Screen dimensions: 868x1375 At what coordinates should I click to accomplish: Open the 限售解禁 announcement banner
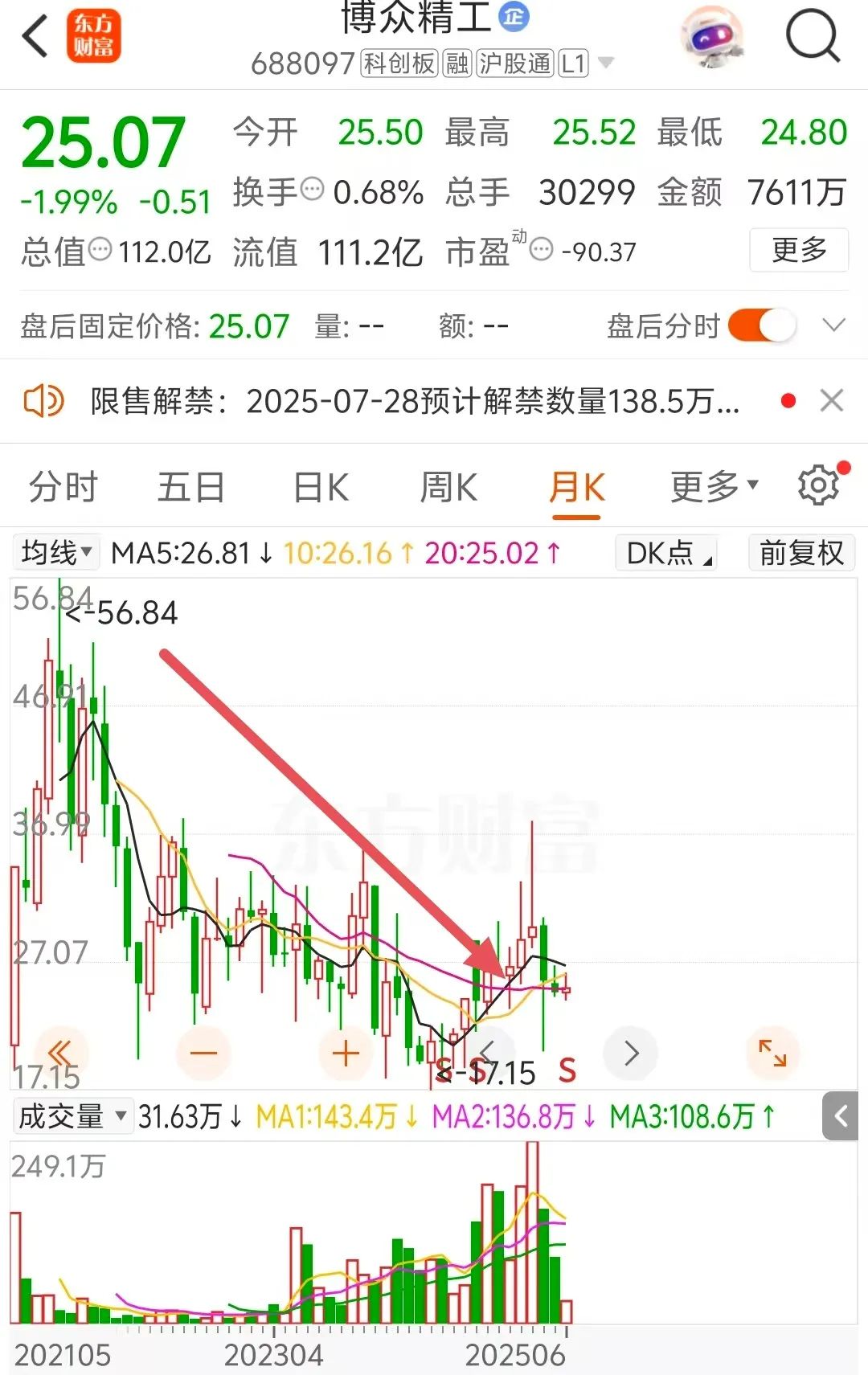[414, 401]
